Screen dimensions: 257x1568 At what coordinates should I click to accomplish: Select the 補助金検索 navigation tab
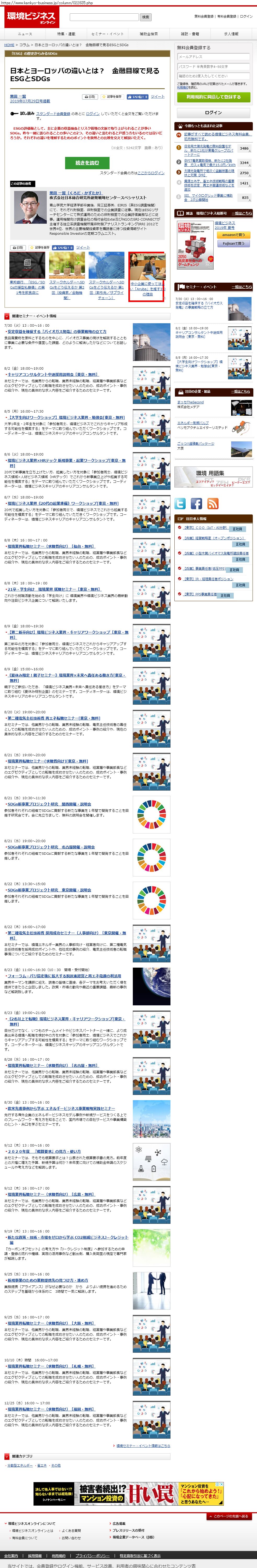click(149, 34)
